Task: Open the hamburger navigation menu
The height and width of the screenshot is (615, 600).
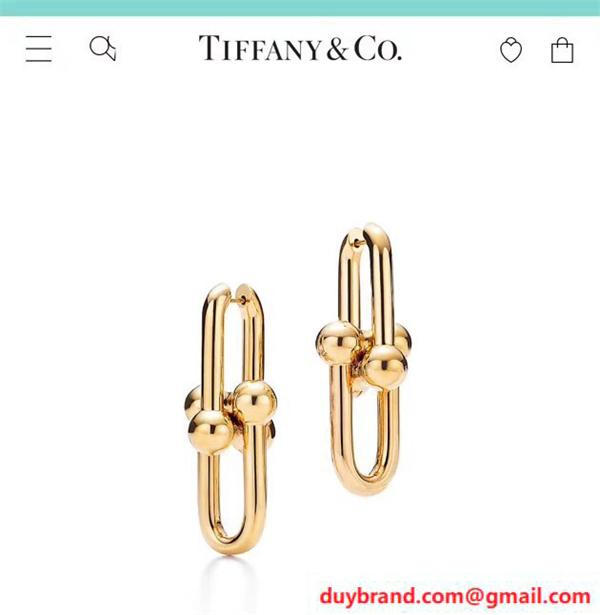Action: (39, 49)
